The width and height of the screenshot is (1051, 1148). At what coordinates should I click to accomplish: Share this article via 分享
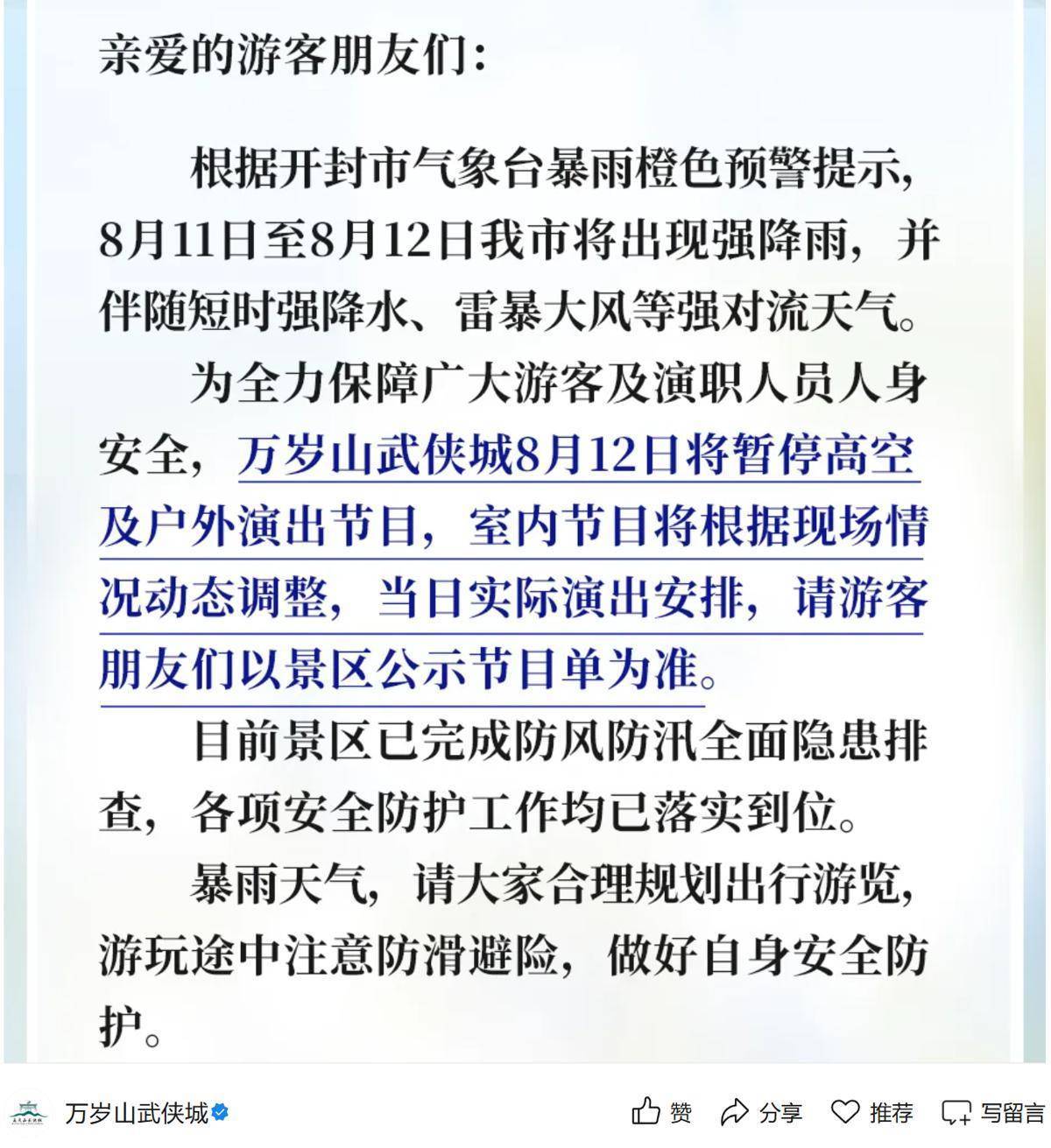tap(760, 1112)
